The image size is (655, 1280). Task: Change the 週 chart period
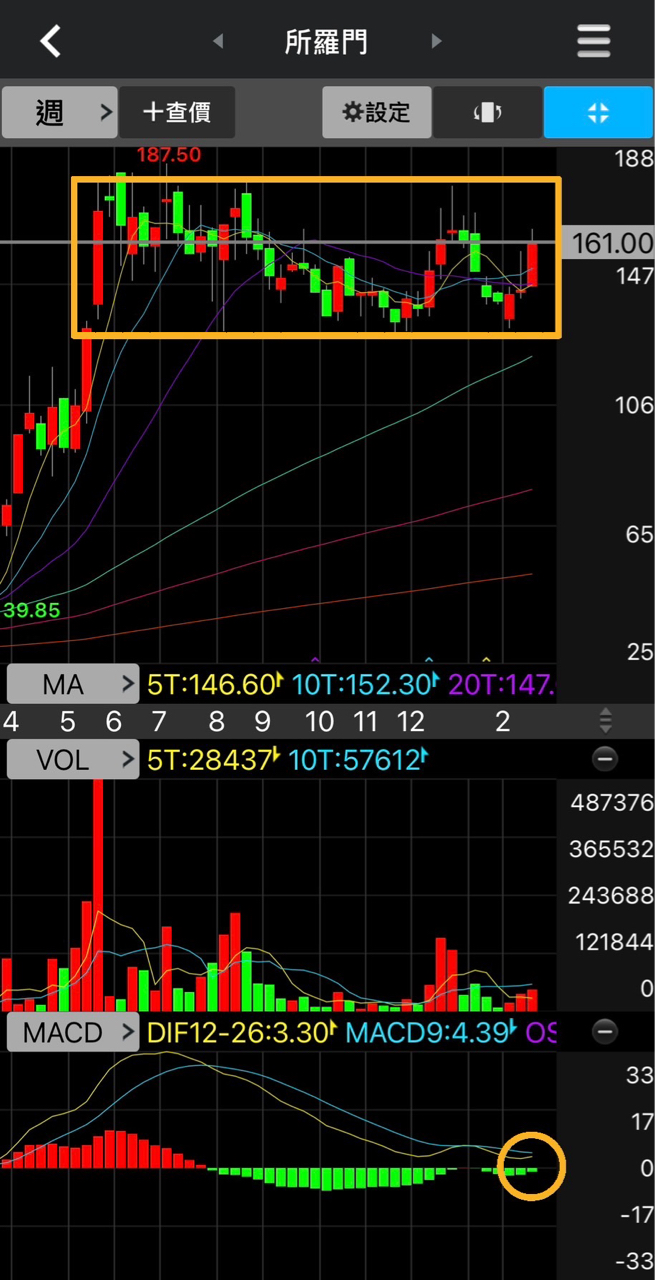(59, 112)
